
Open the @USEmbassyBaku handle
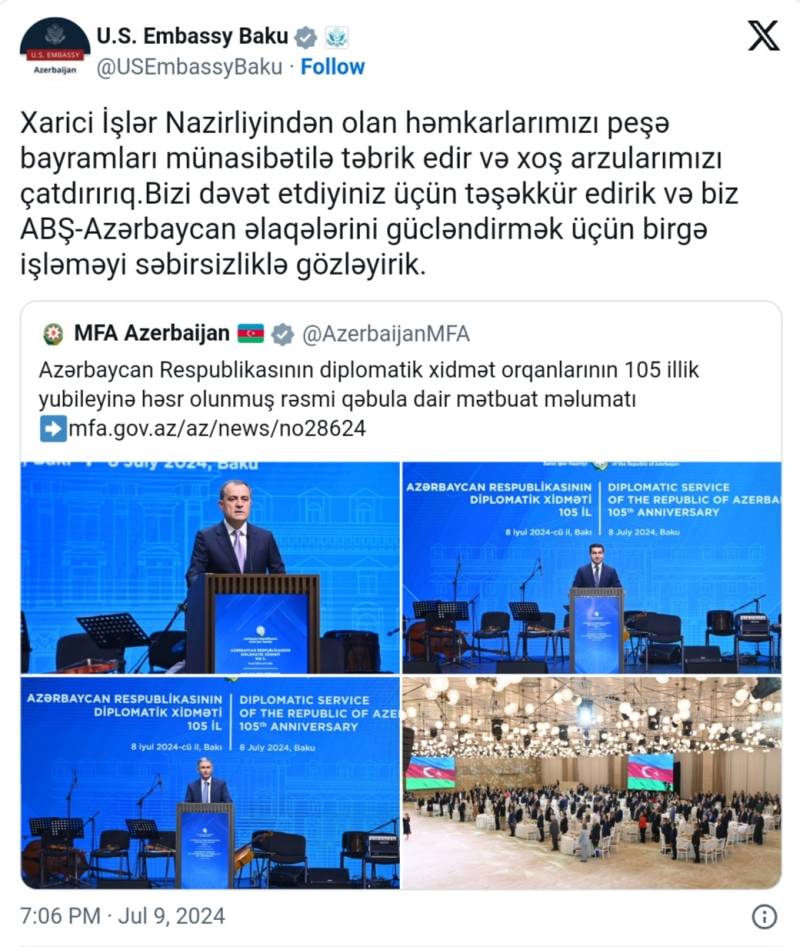point(190,67)
